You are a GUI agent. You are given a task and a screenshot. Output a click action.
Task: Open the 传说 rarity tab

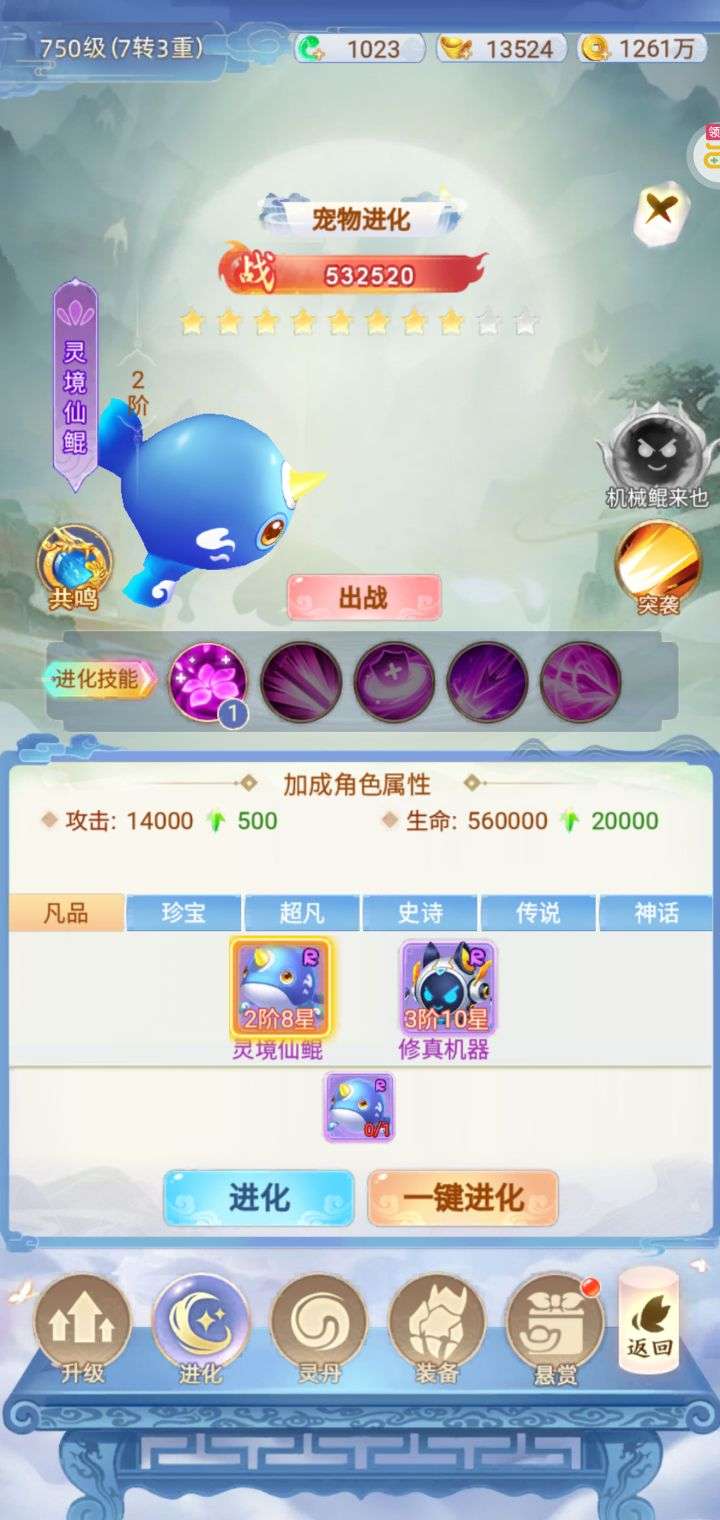538,913
